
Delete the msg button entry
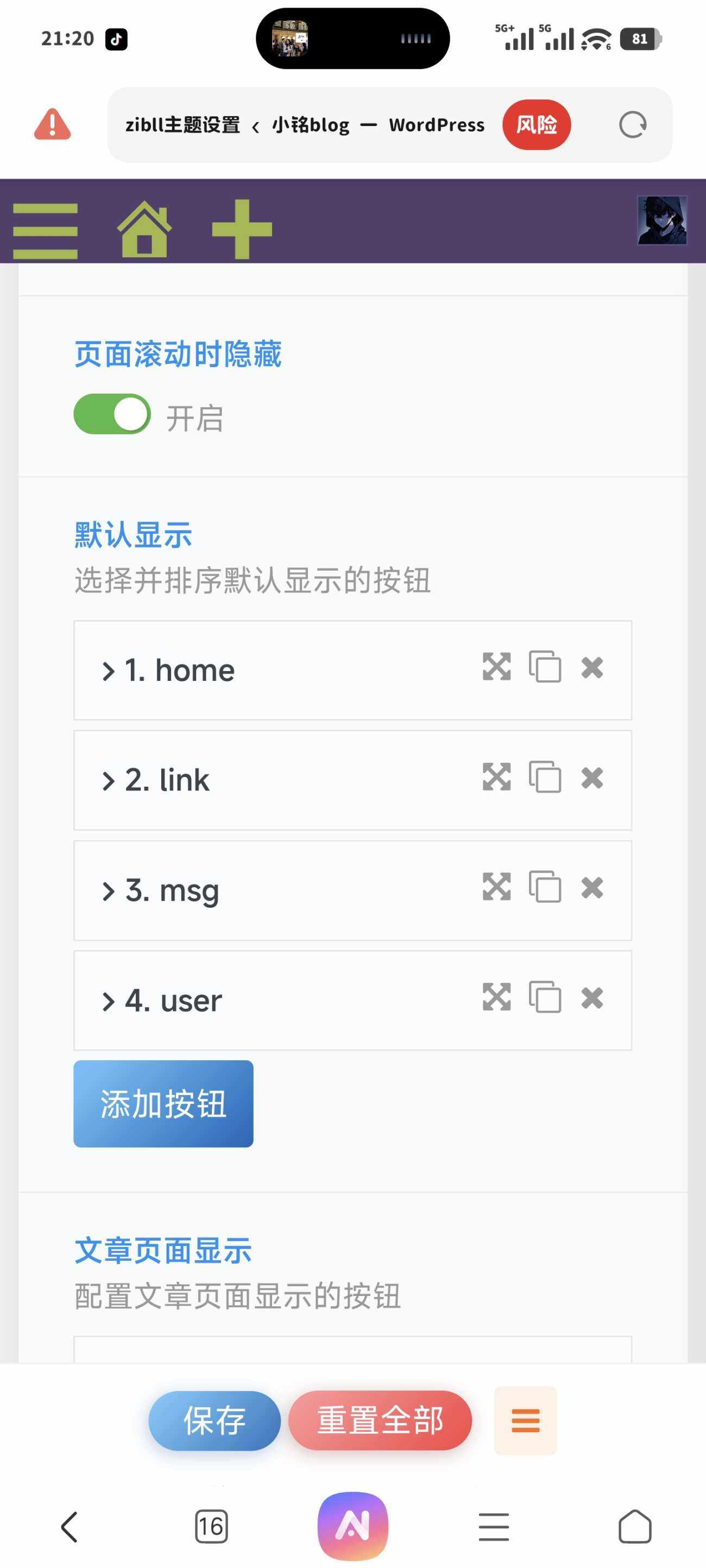pos(591,889)
